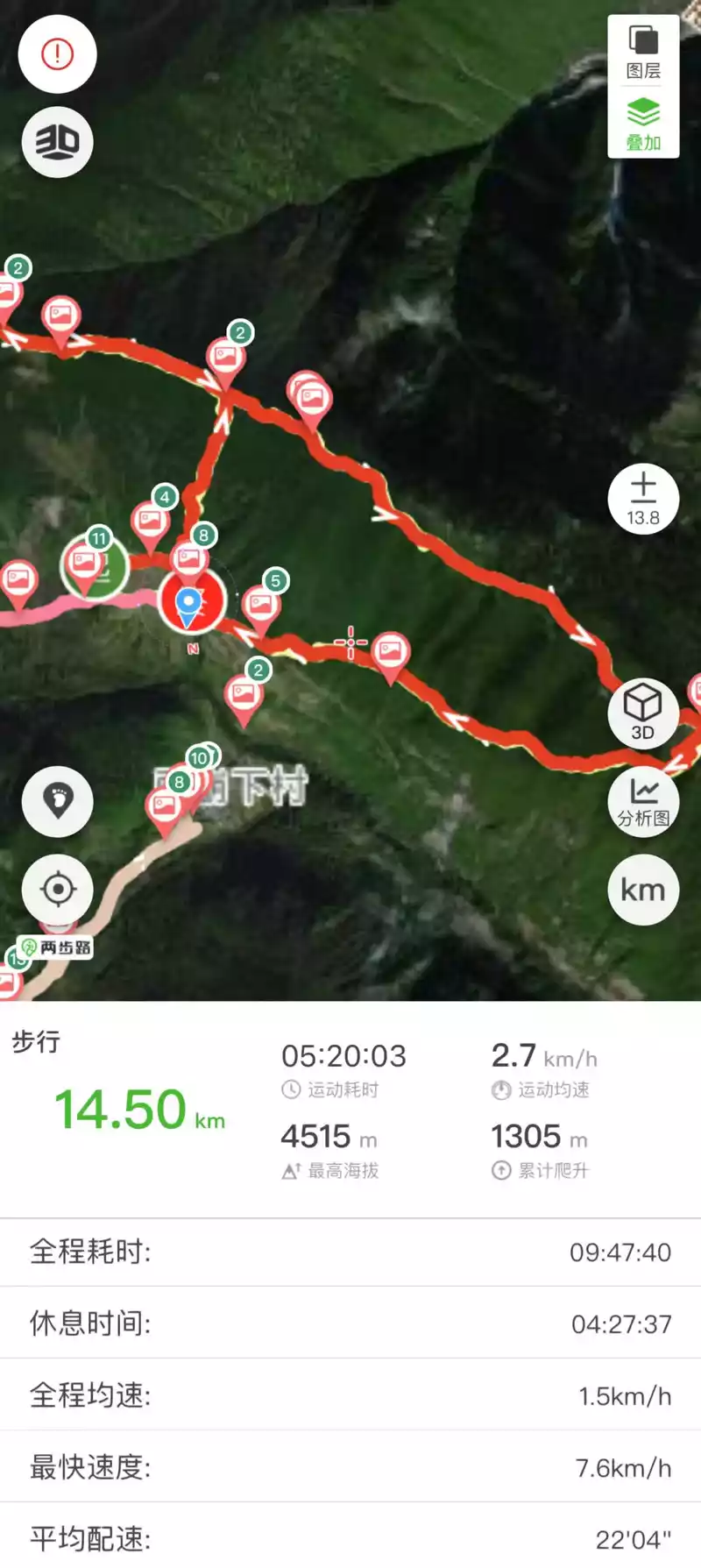Viewport: 701px width, 1568px height.
Task: Toggle km distance markers
Action: click(x=643, y=890)
